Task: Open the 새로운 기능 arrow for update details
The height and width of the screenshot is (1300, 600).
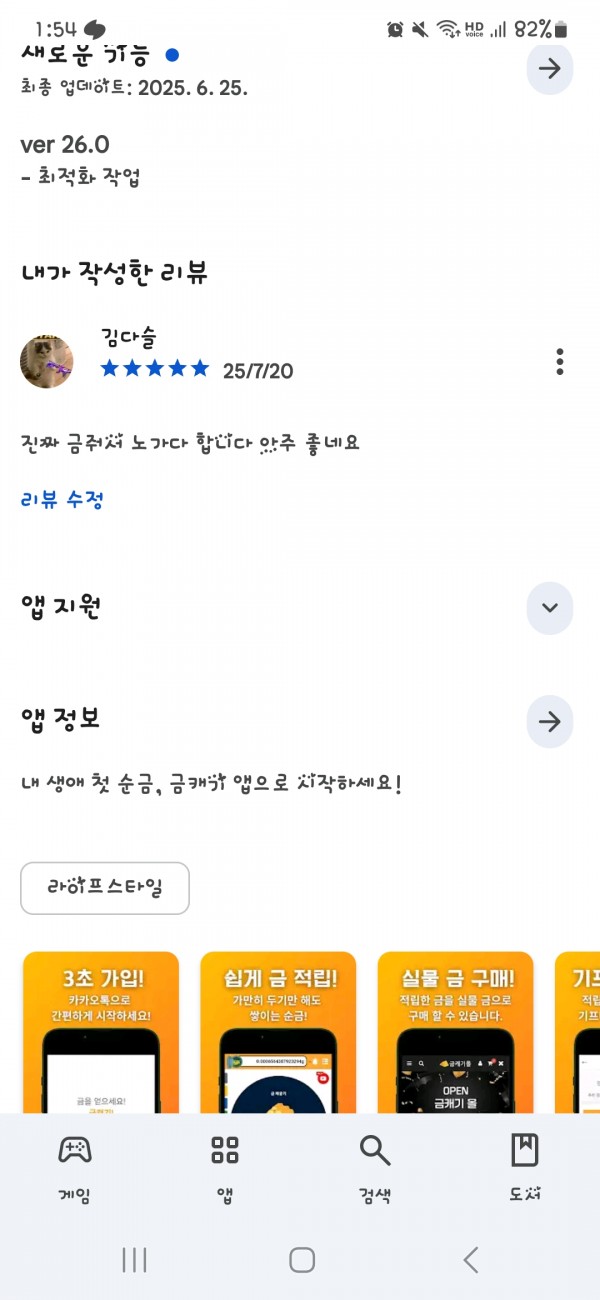Action: [x=549, y=68]
